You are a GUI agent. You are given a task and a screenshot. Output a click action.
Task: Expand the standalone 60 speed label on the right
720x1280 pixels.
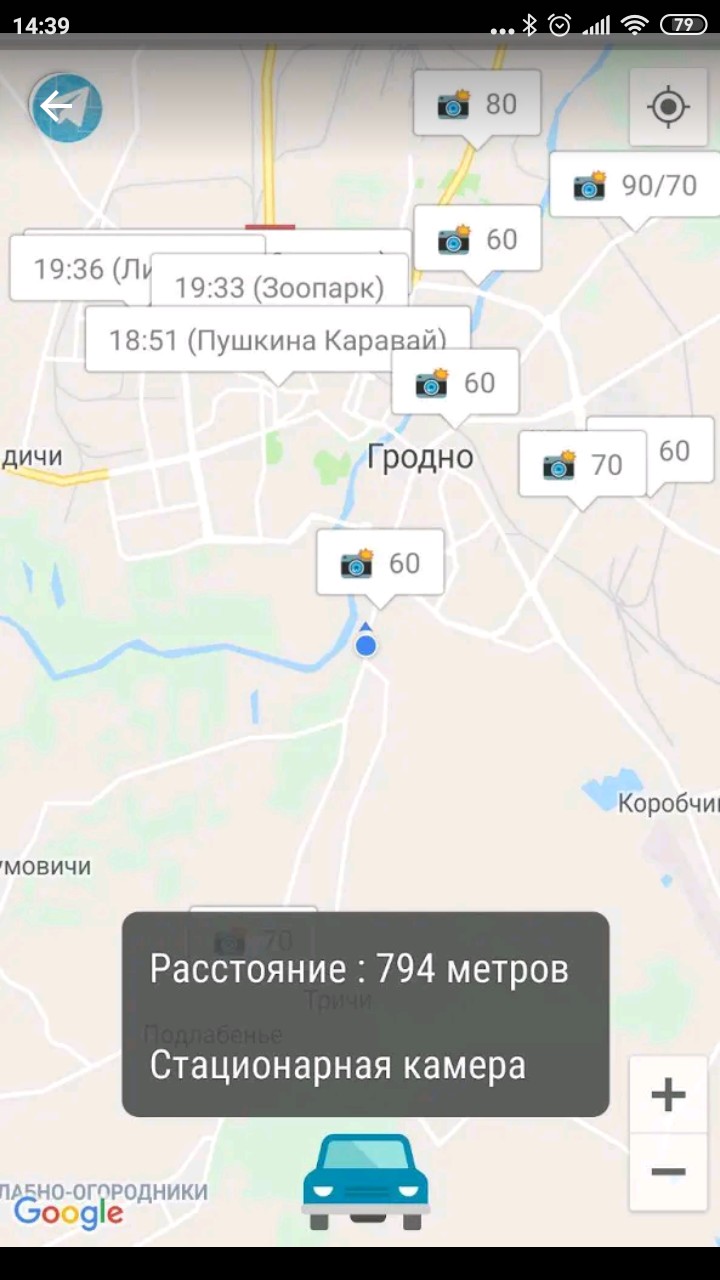pos(677,450)
